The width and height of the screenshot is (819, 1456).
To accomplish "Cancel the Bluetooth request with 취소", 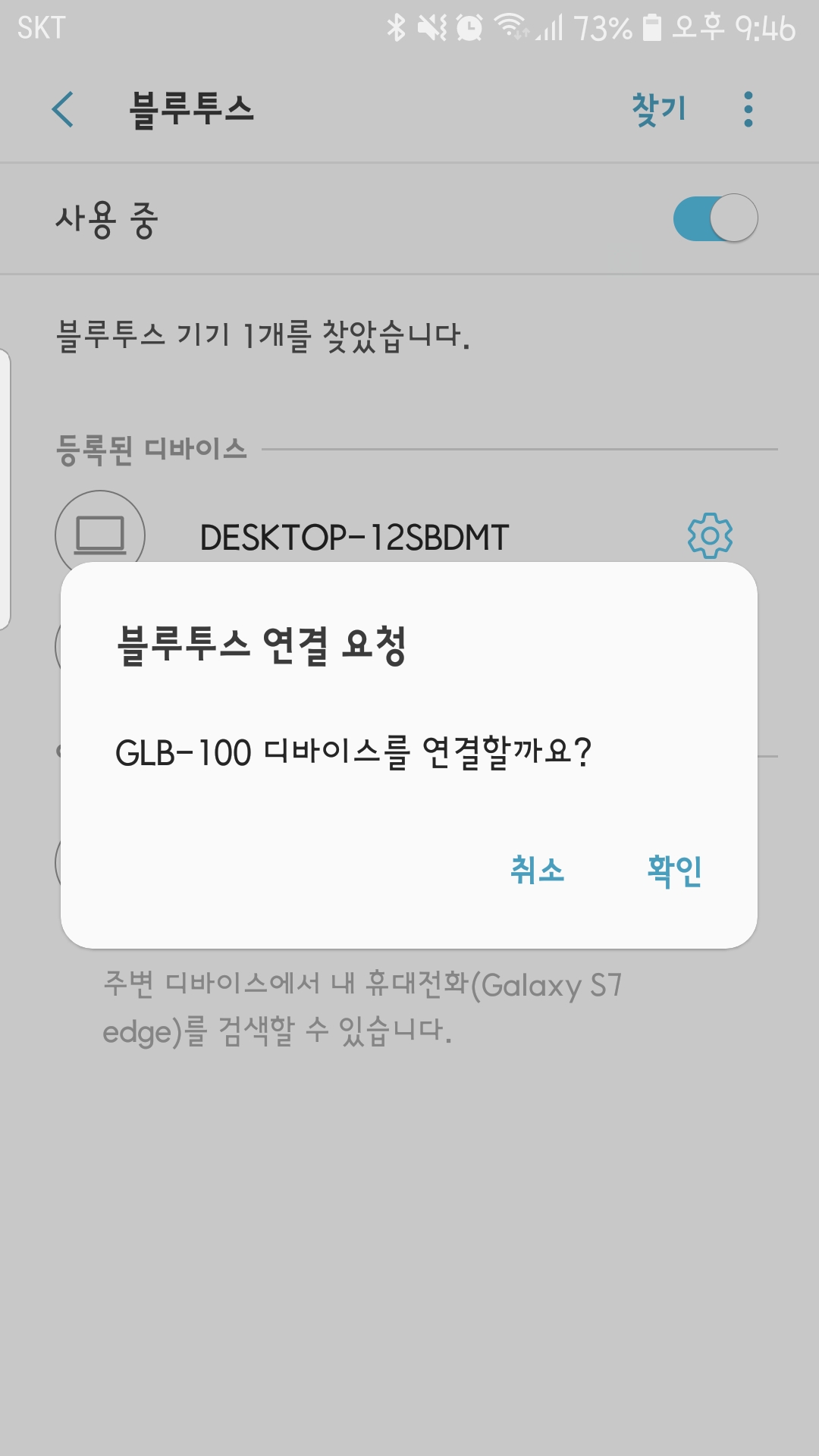I will 537,870.
